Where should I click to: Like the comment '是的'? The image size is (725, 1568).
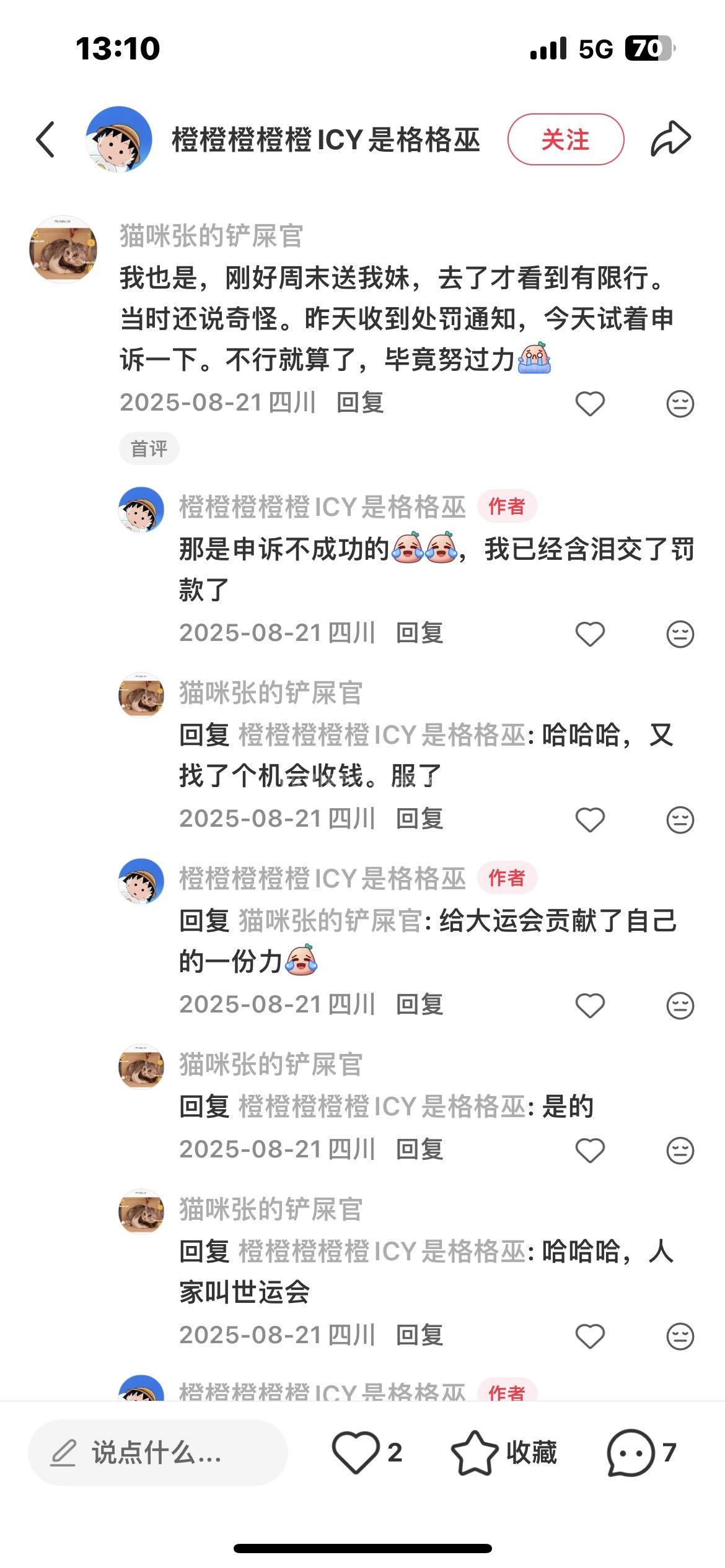[x=590, y=1151]
